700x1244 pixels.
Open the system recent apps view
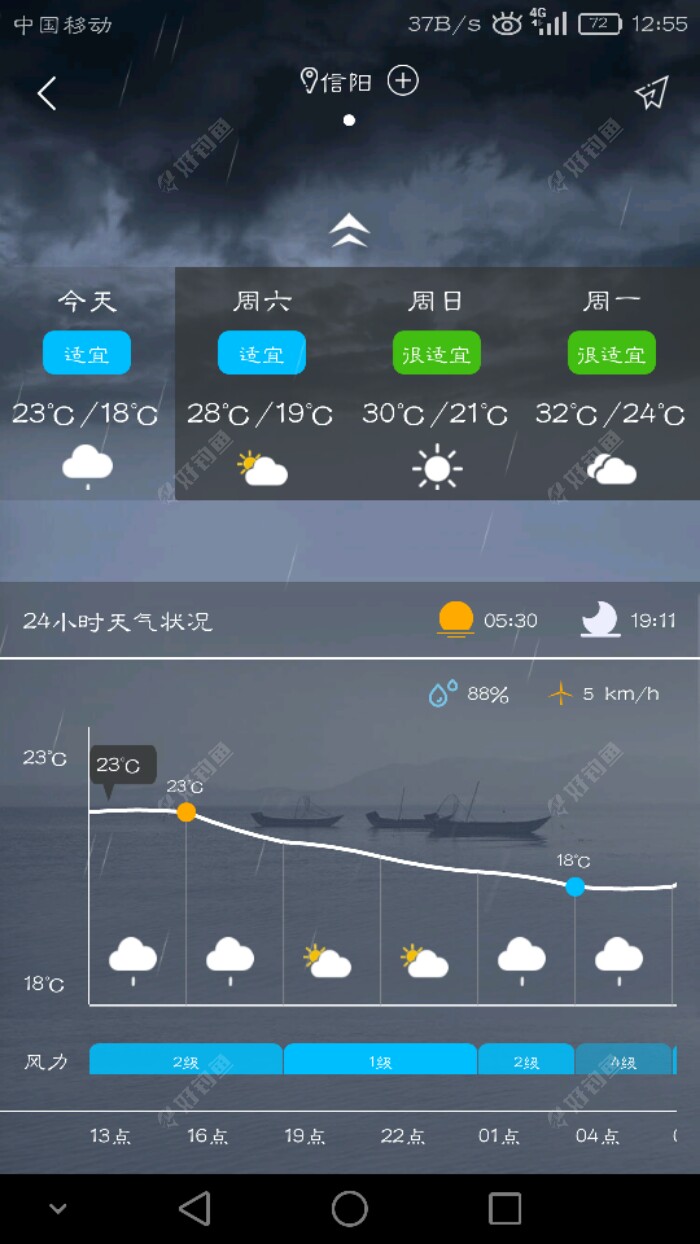505,1208
